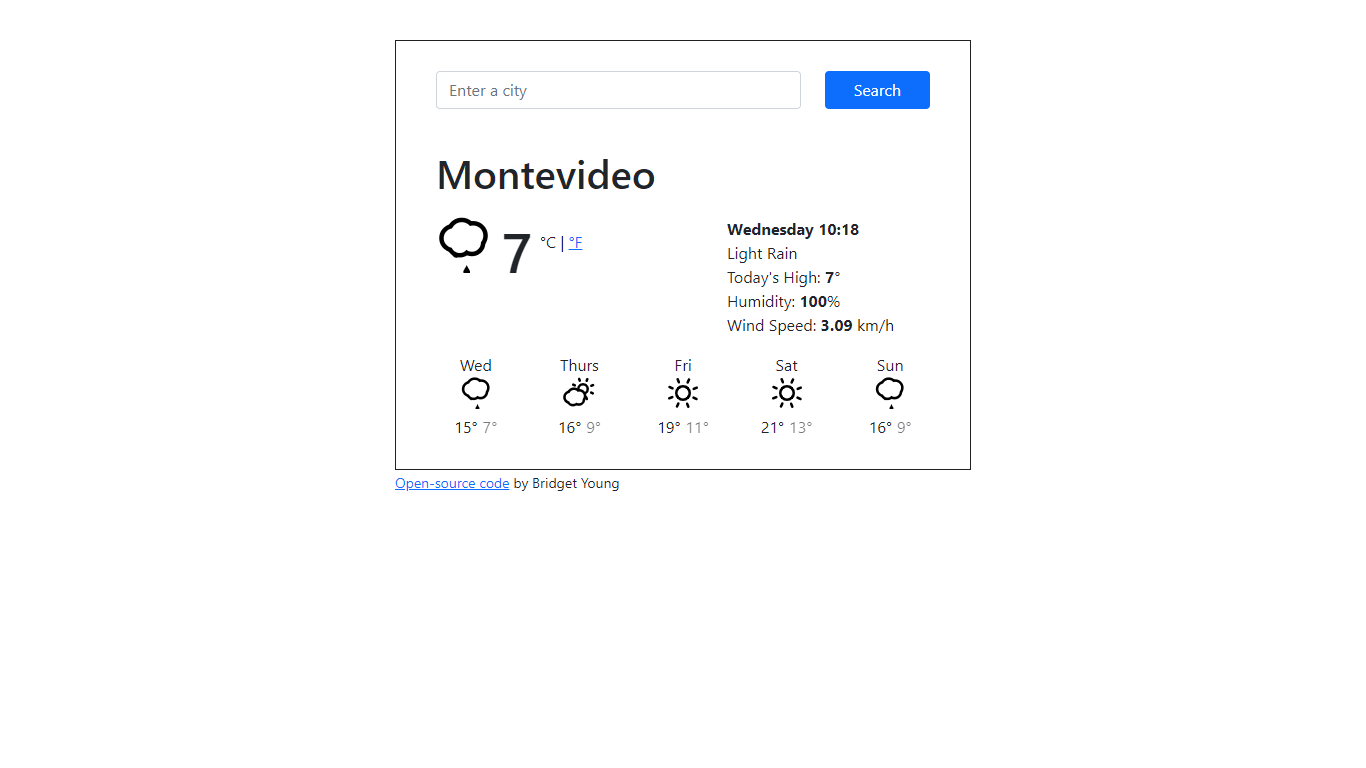Image resolution: width=1366 pixels, height=768 pixels.
Task: Click the blue Search button
Action: pos(877,90)
